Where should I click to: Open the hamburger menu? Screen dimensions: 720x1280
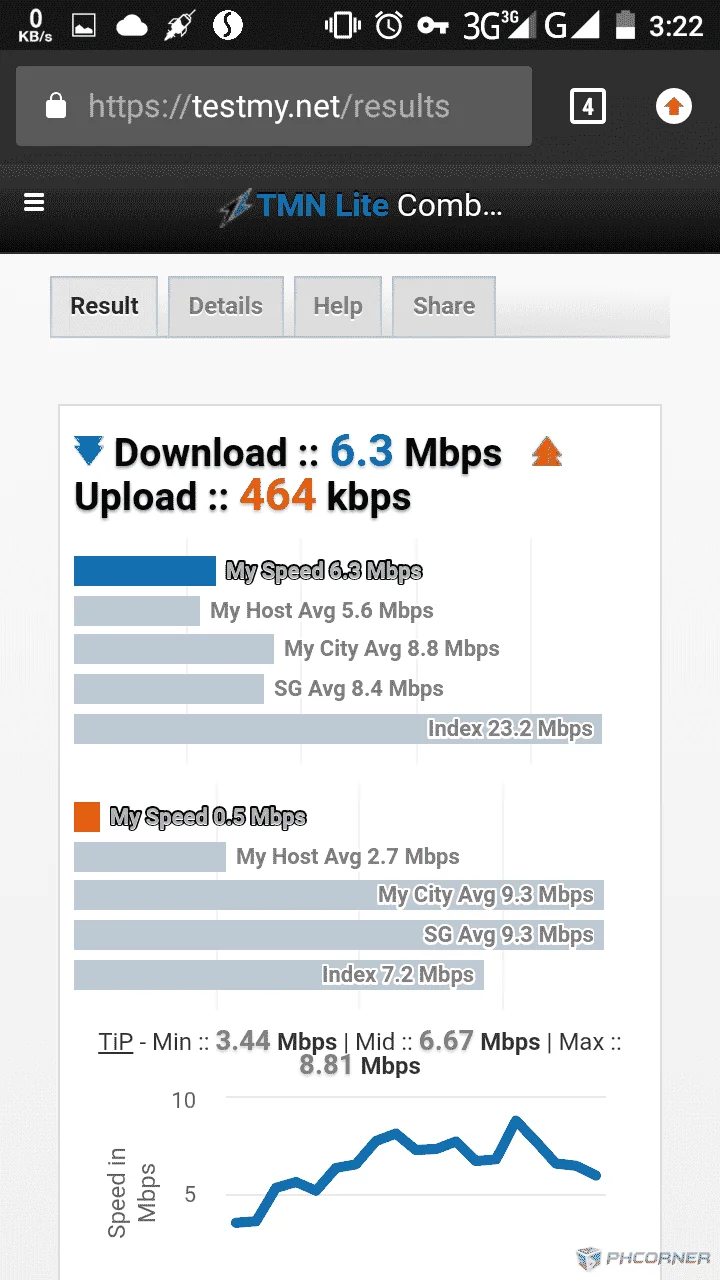(34, 203)
